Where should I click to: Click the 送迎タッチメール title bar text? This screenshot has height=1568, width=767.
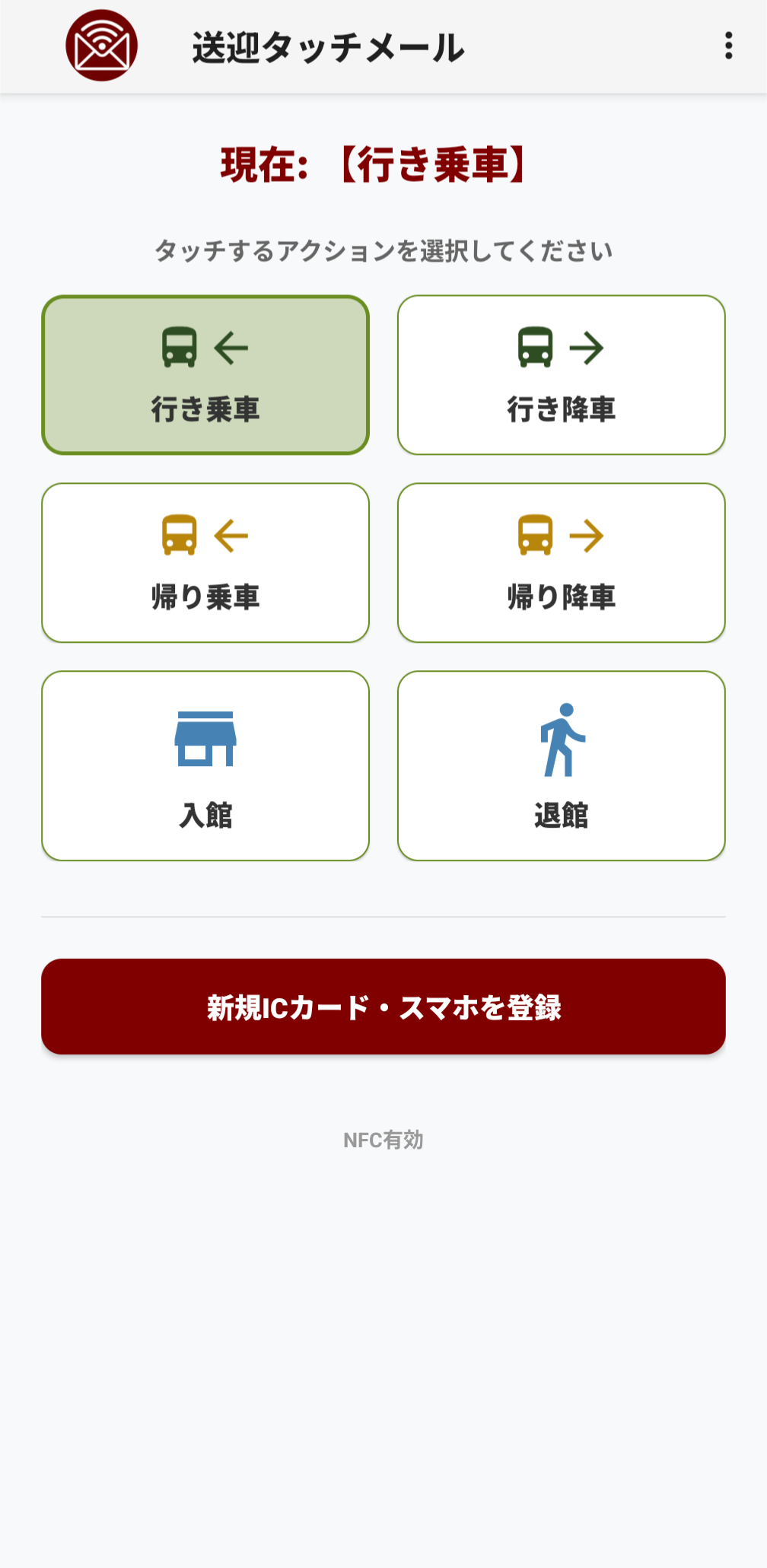[327, 47]
